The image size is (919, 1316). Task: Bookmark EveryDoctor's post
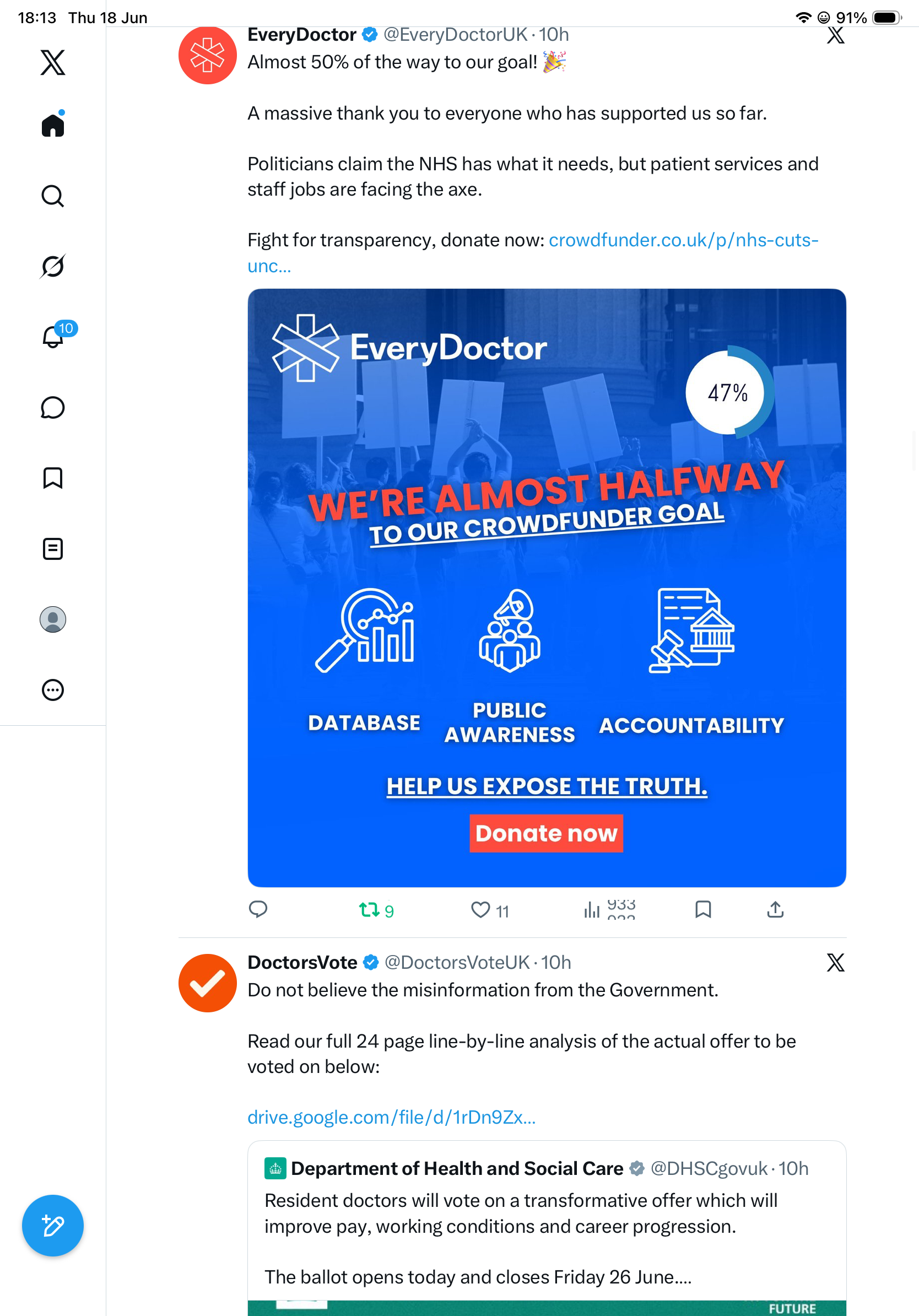tap(703, 909)
